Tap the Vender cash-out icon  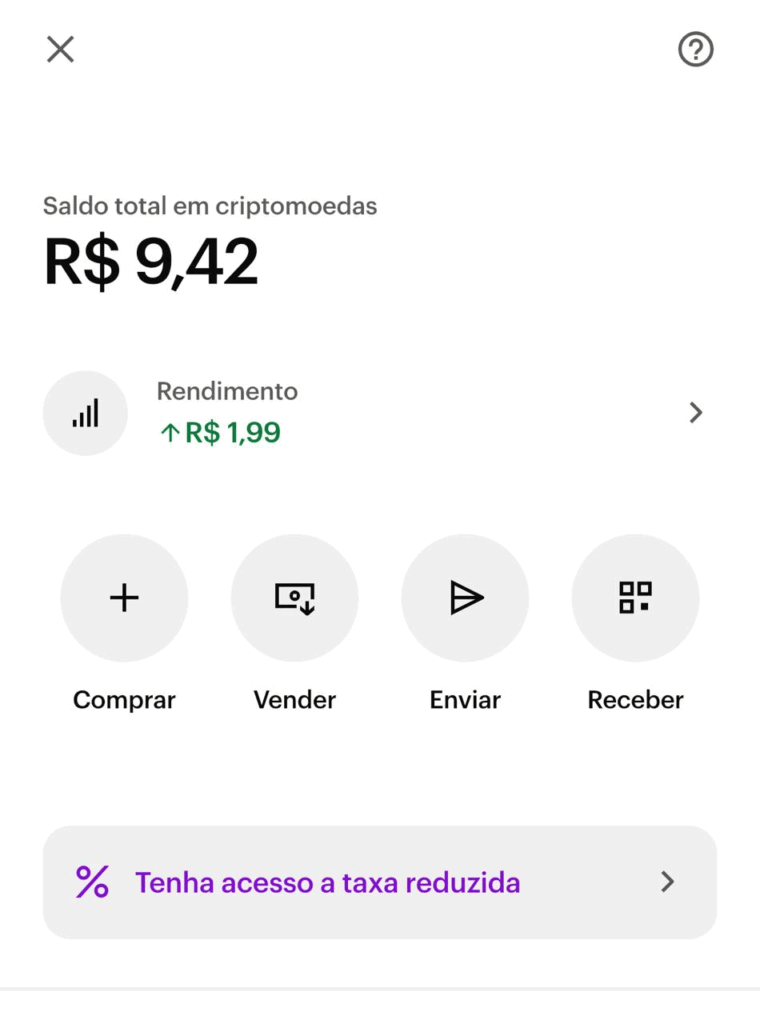coord(294,597)
